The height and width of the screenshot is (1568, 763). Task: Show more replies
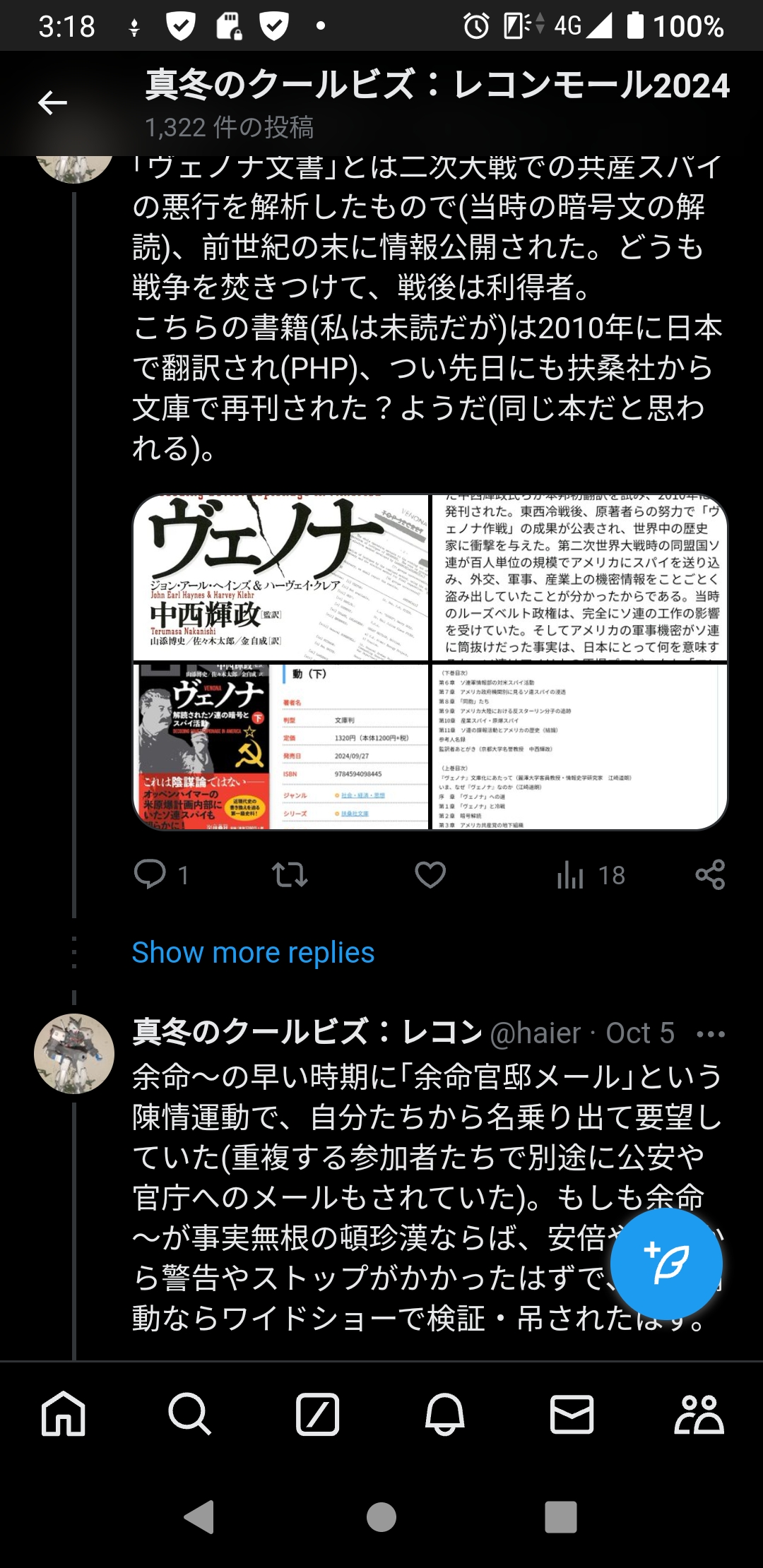[x=253, y=952]
